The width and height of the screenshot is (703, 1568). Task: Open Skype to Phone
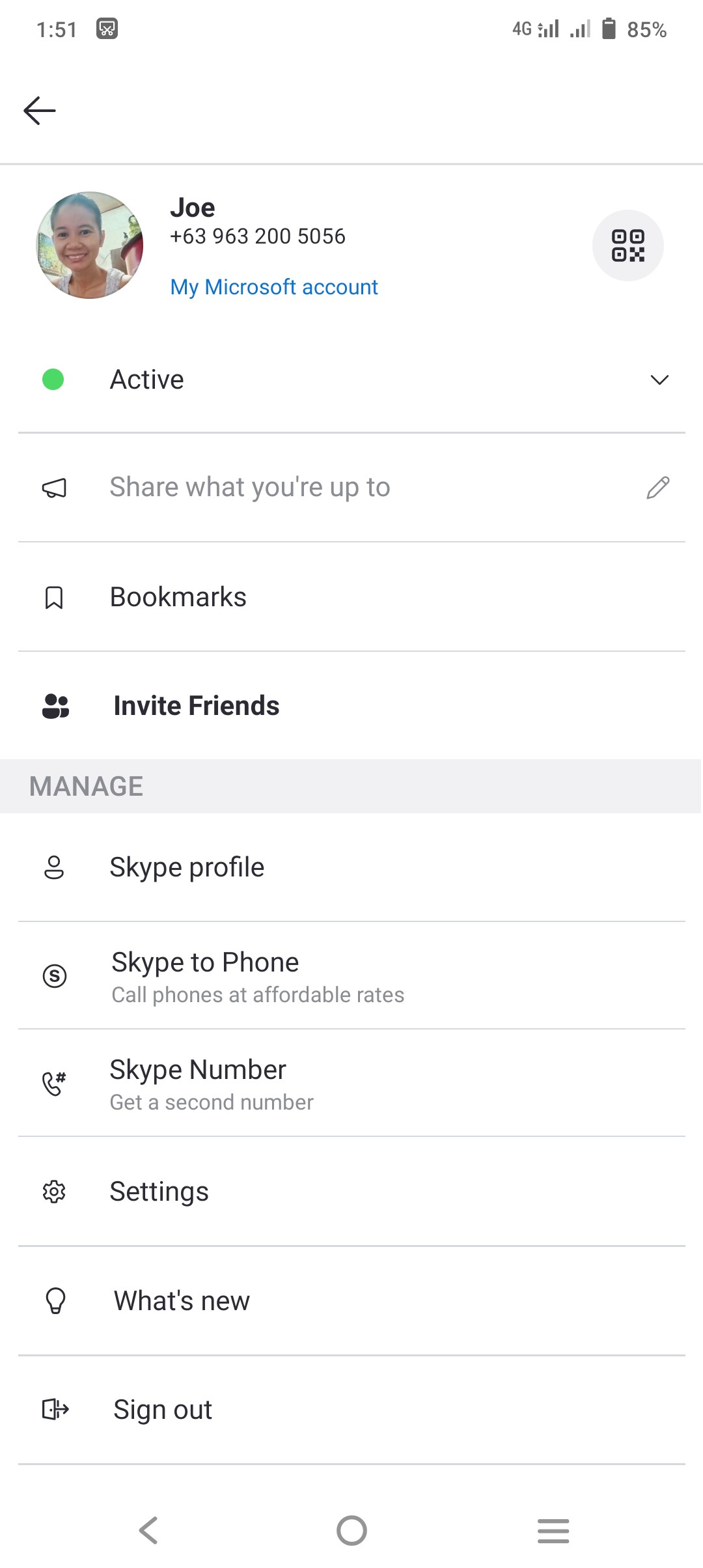[x=351, y=976]
